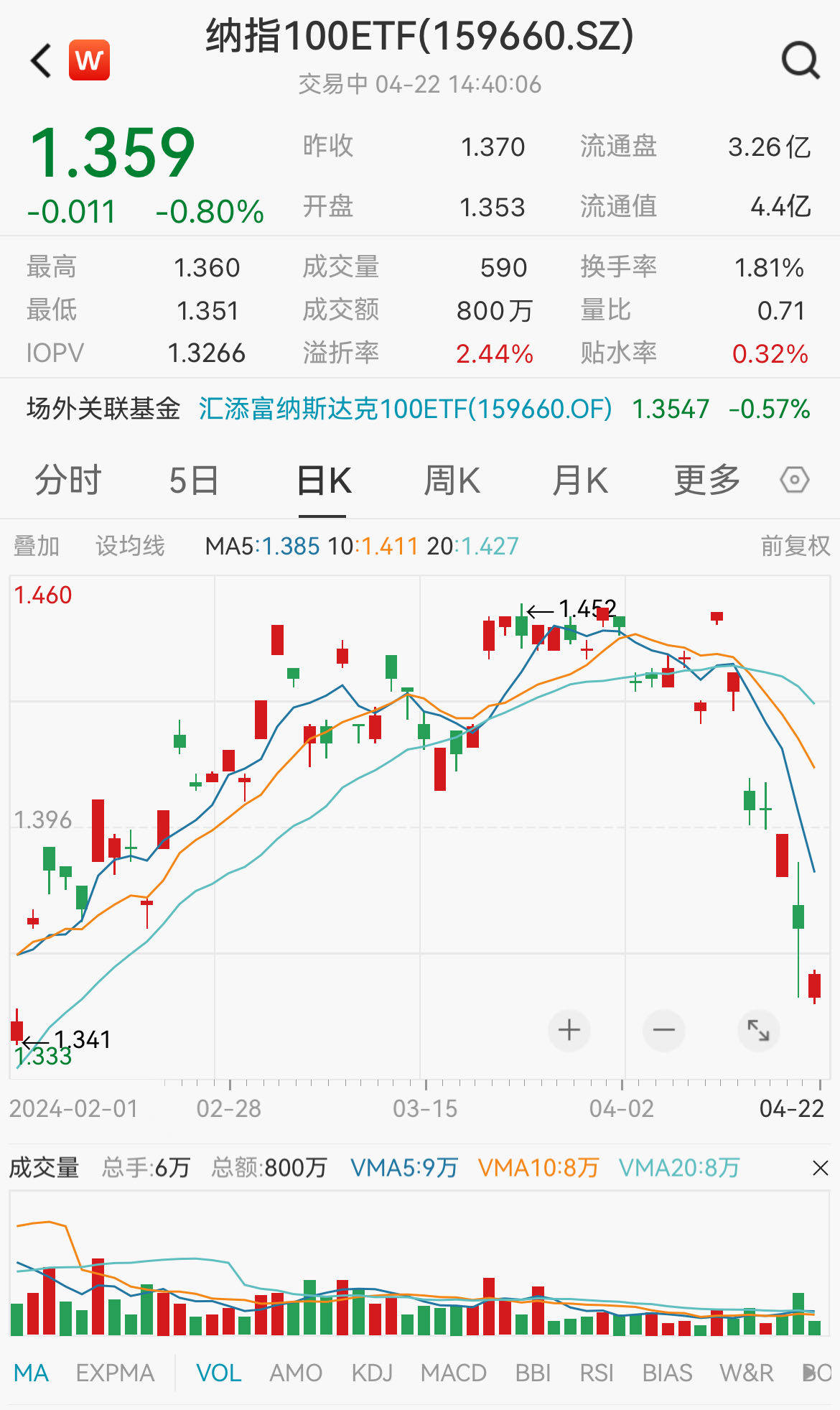The image size is (840, 1410).
Task: Switch to 月K monthly tab
Action: (579, 480)
